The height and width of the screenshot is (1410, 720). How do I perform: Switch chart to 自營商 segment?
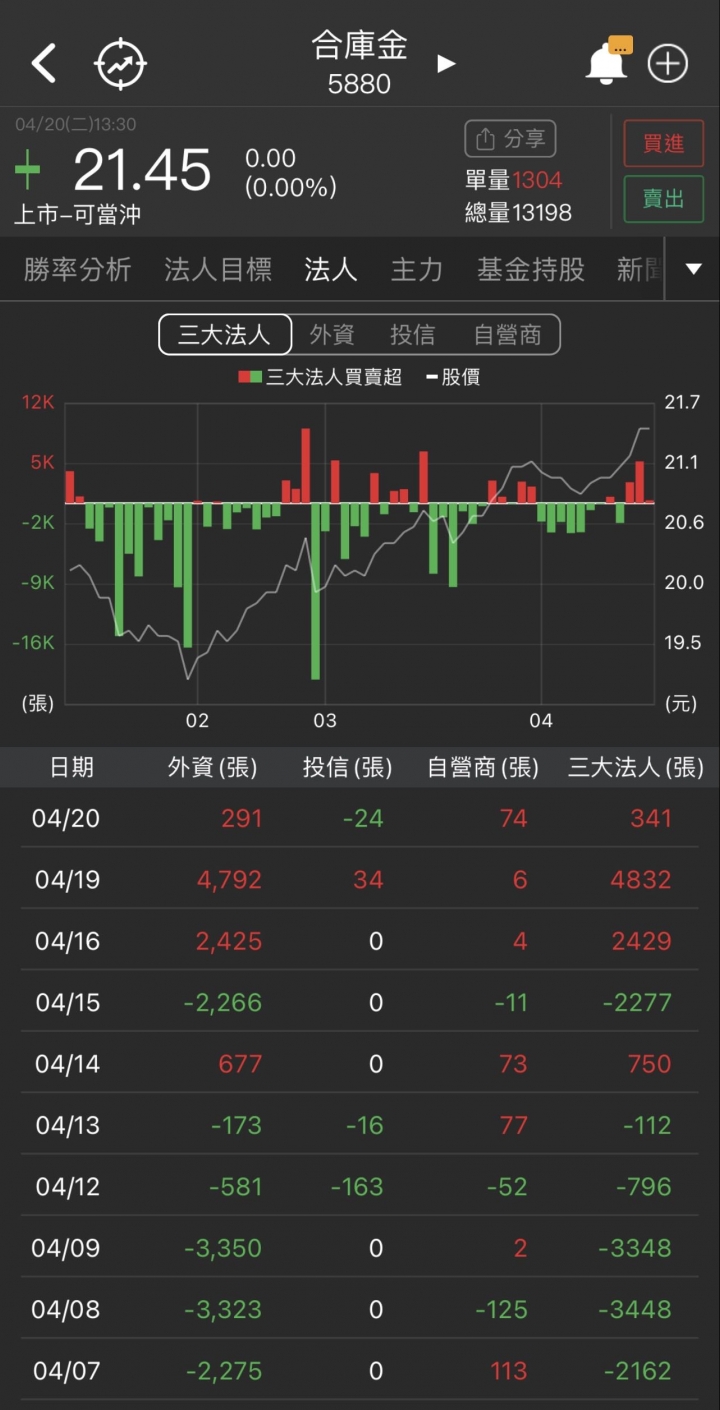(x=507, y=335)
